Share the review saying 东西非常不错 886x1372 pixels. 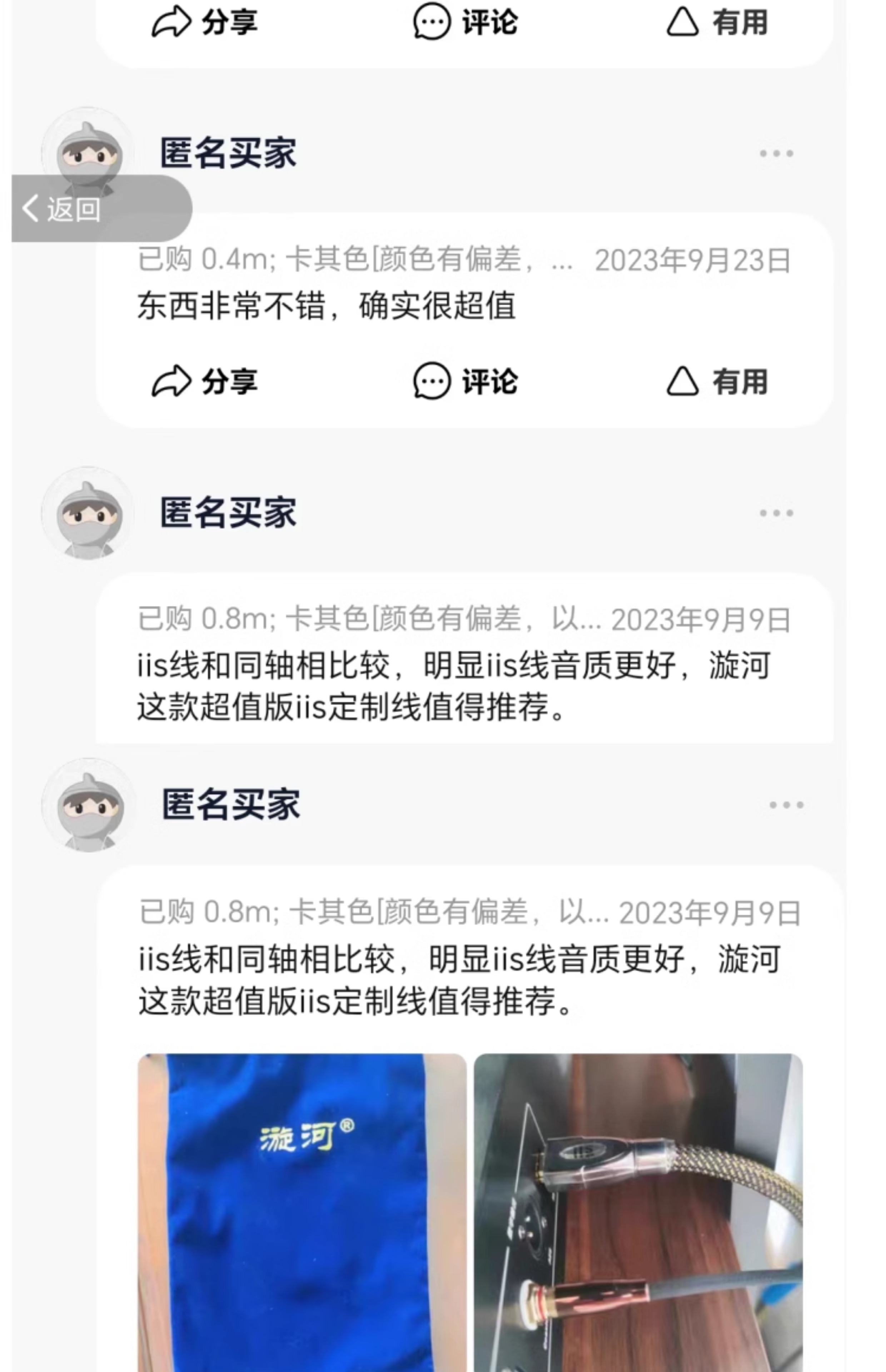click(204, 381)
